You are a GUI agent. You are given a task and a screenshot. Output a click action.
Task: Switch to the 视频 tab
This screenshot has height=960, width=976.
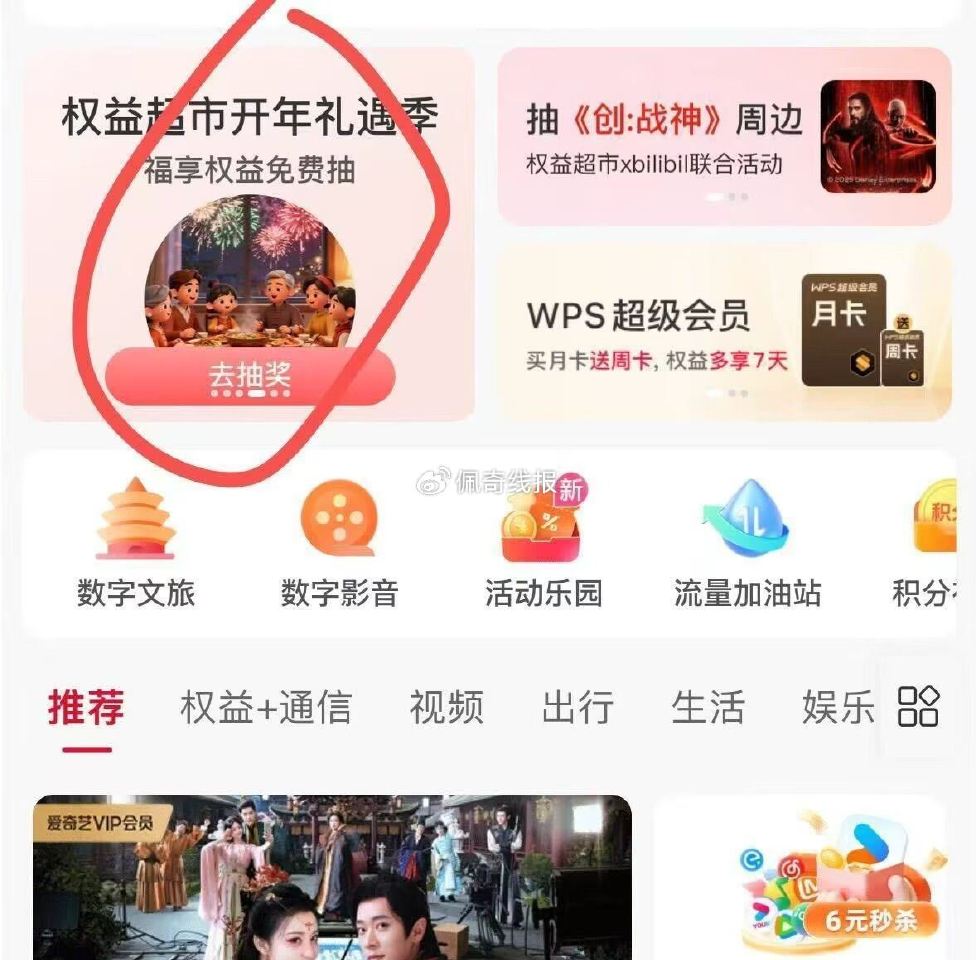pyautogui.click(x=446, y=707)
